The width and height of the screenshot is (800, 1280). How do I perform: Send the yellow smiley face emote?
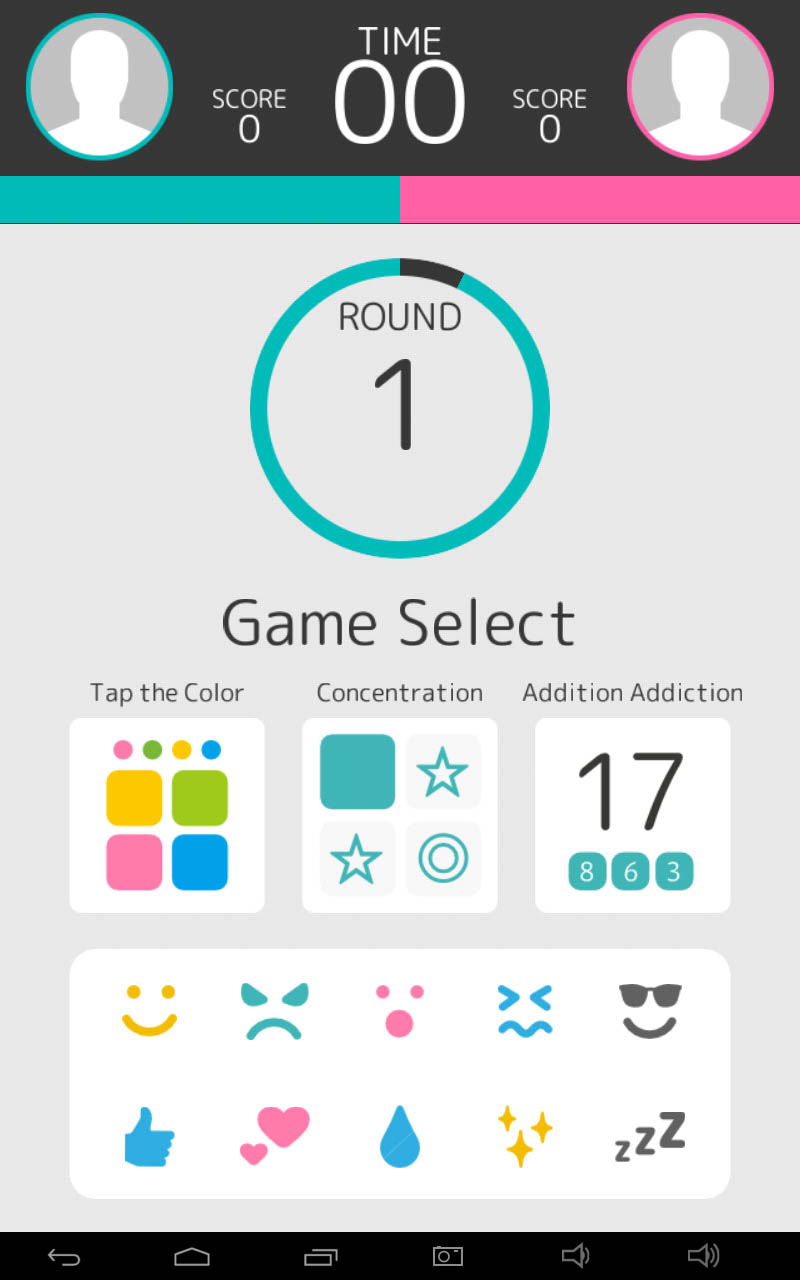pos(150,1010)
